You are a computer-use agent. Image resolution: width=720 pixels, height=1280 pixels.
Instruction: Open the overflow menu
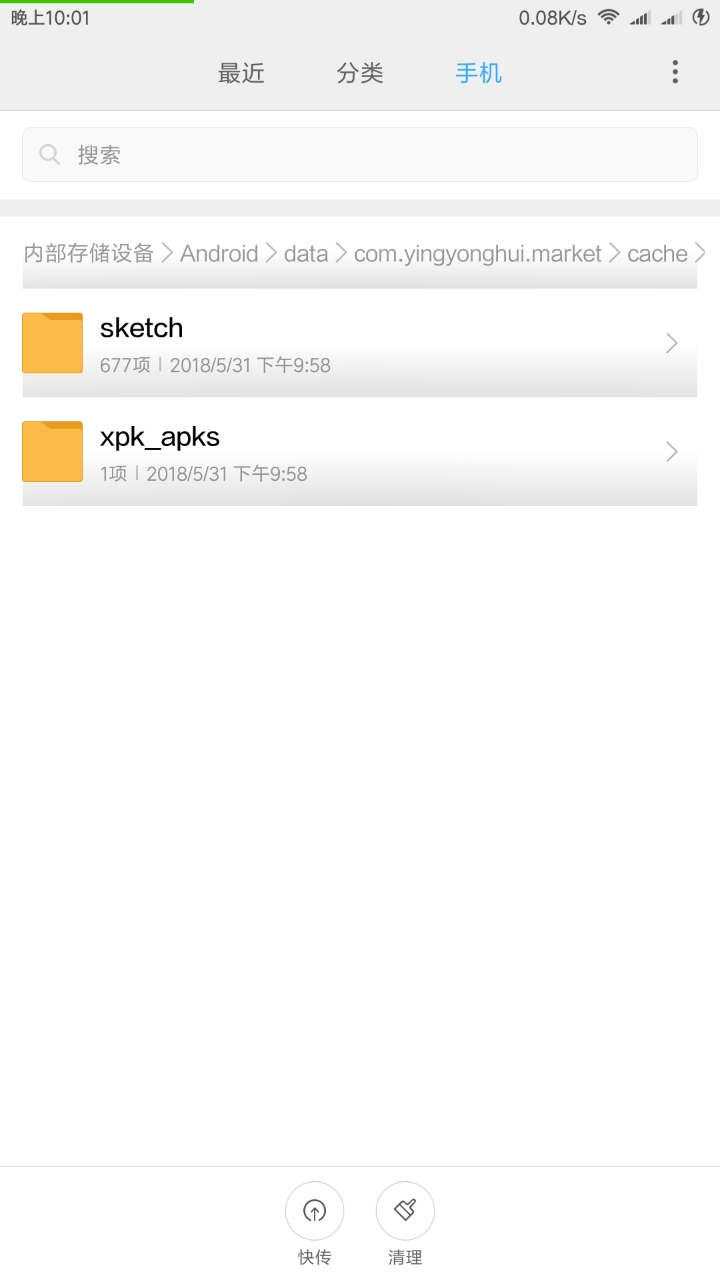tap(675, 72)
